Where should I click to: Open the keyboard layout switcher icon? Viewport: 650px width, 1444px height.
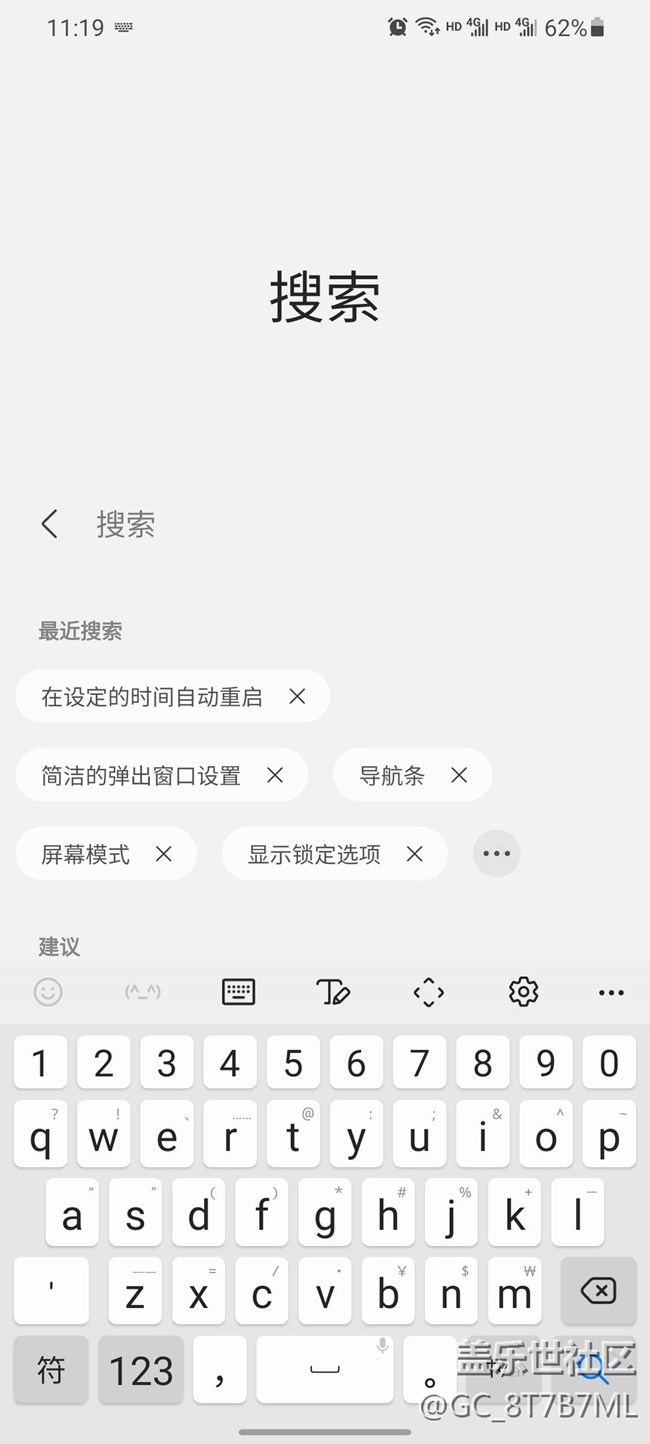coord(238,992)
